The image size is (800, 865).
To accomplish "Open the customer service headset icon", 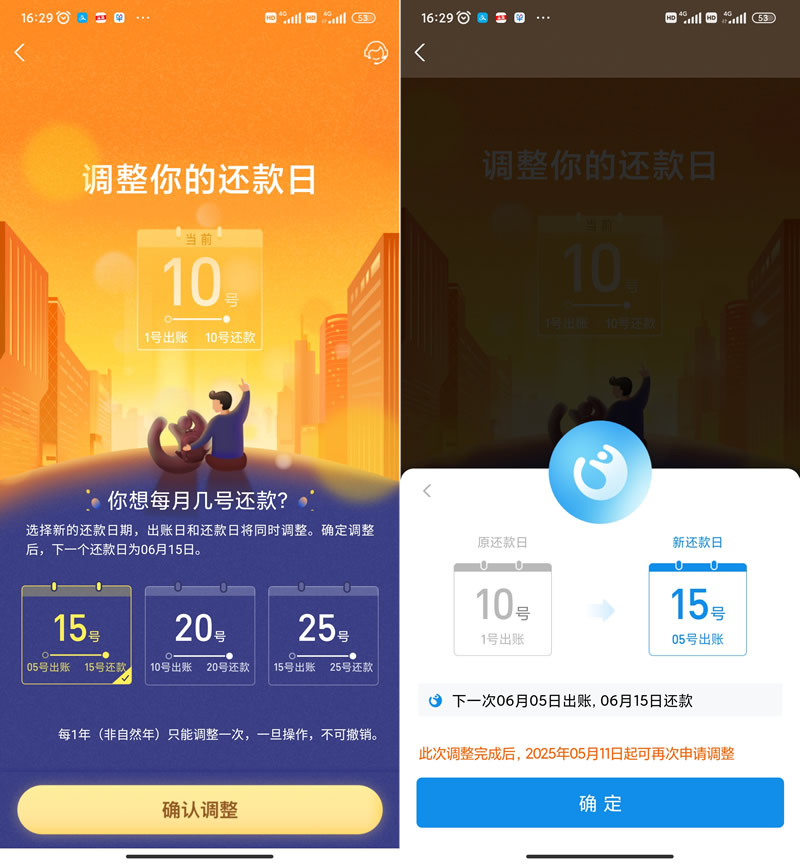I will point(376,53).
